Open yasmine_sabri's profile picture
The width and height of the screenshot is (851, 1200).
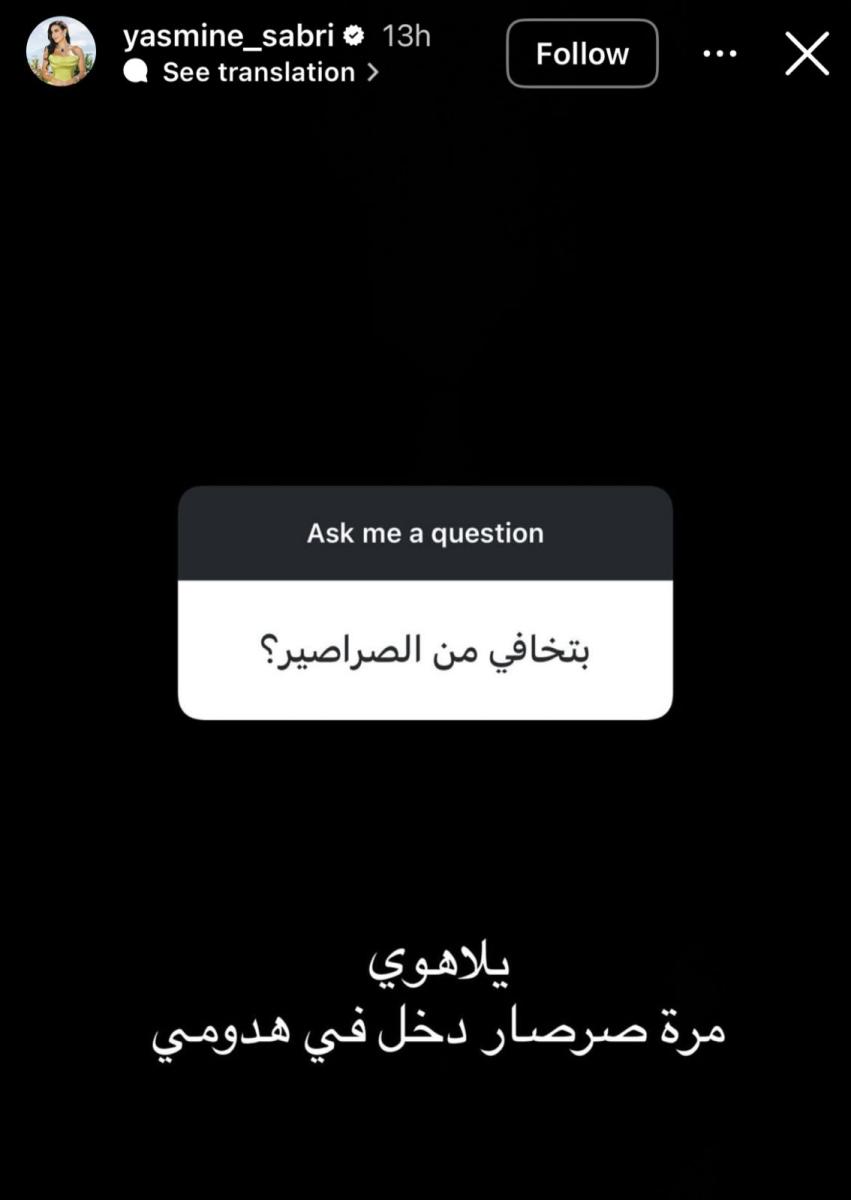(61, 52)
